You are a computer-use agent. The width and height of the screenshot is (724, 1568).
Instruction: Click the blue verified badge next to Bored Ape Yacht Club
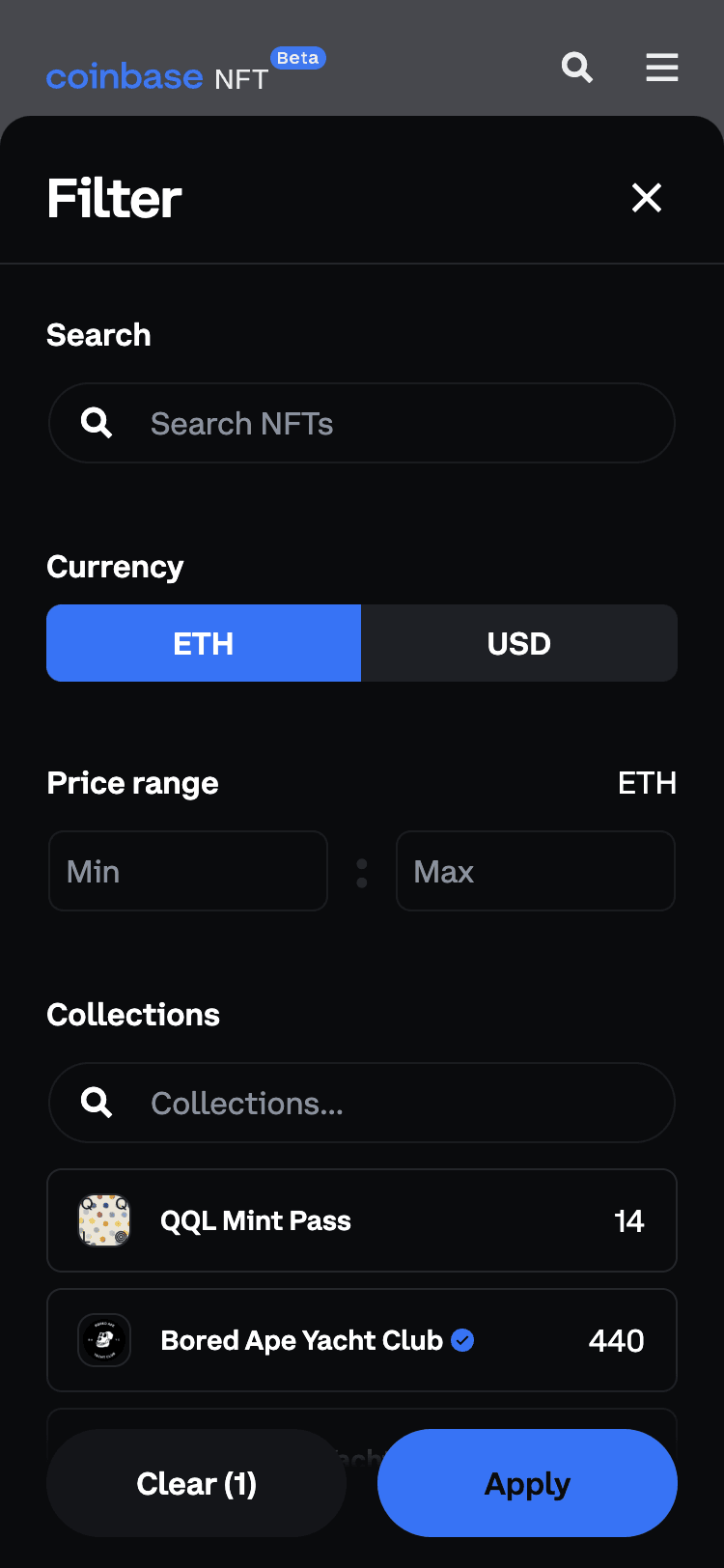(462, 1340)
